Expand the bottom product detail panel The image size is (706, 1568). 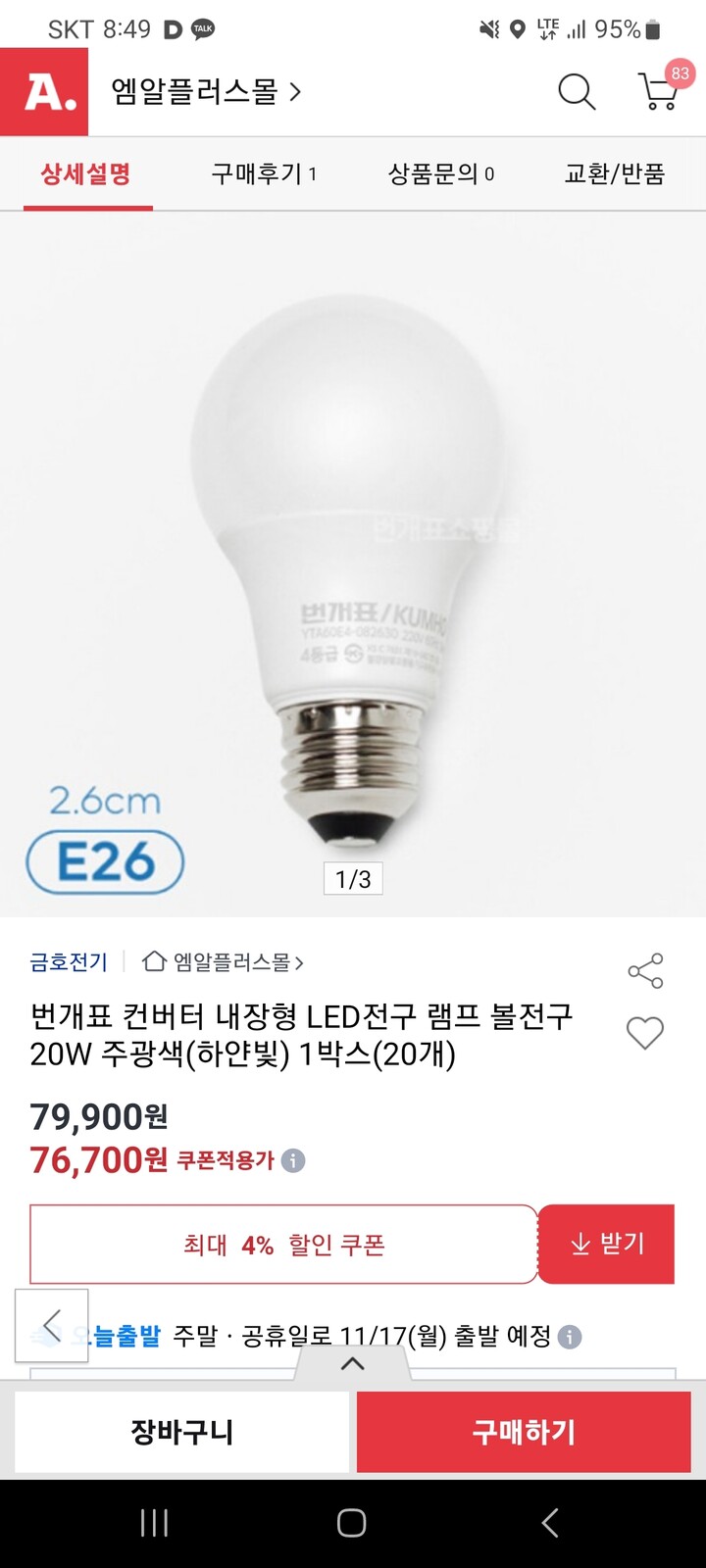pyautogui.click(x=352, y=1362)
